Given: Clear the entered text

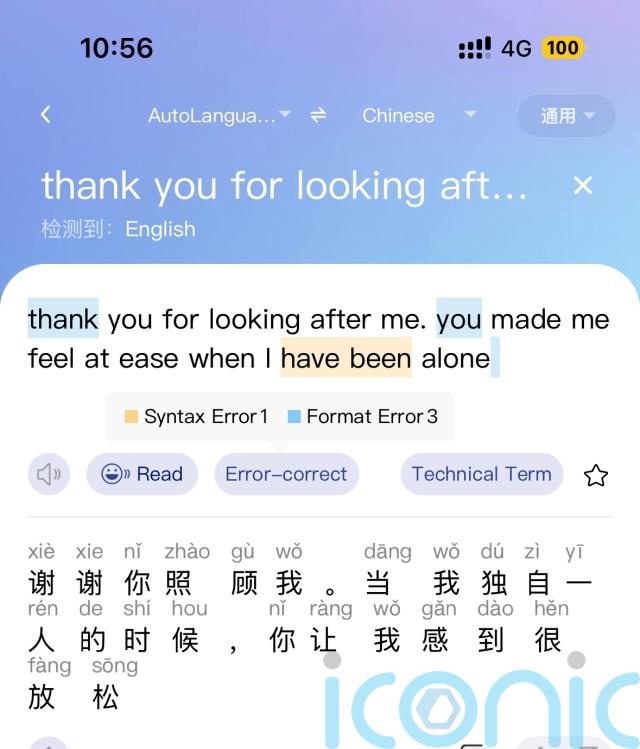Looking at the screenshot, I should pos(583,185).
